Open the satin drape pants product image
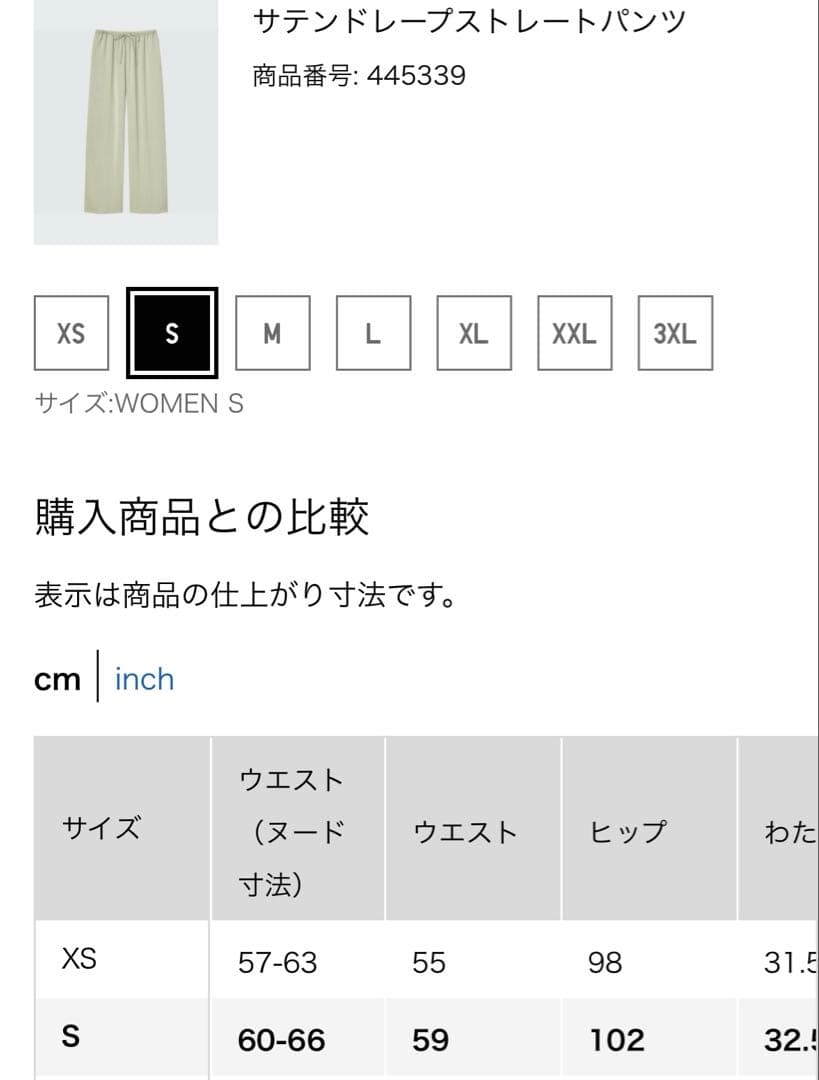Screen dimensions: 819x1080 click(126, 120)
